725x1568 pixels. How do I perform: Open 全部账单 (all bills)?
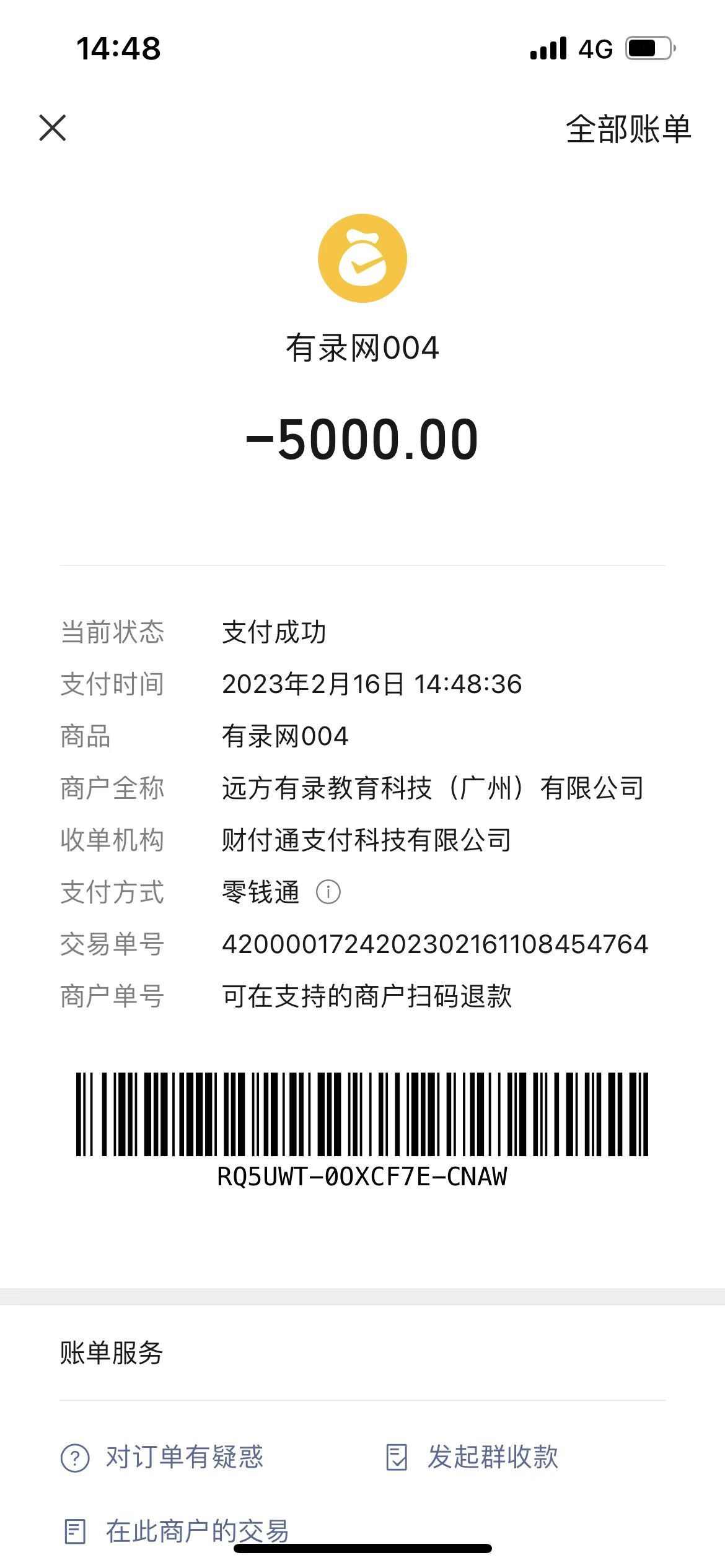coord(628,129)
